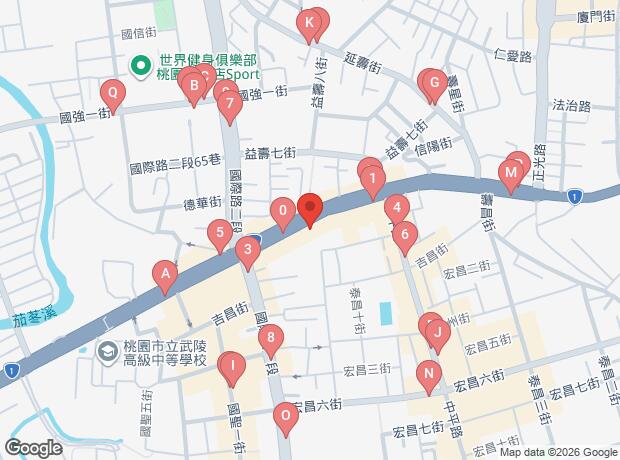Viewport: 620px width, 460px height.
Task: Select the pin numbered 7
Action: coord(229,103)
